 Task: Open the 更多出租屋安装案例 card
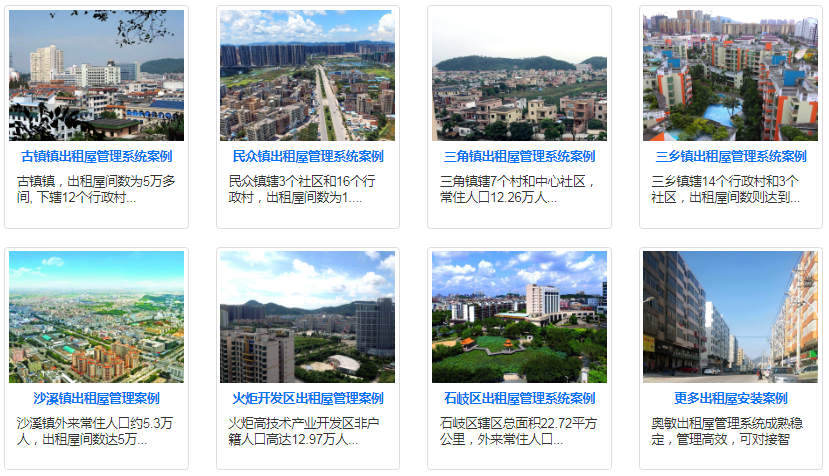tap(731, 398)
